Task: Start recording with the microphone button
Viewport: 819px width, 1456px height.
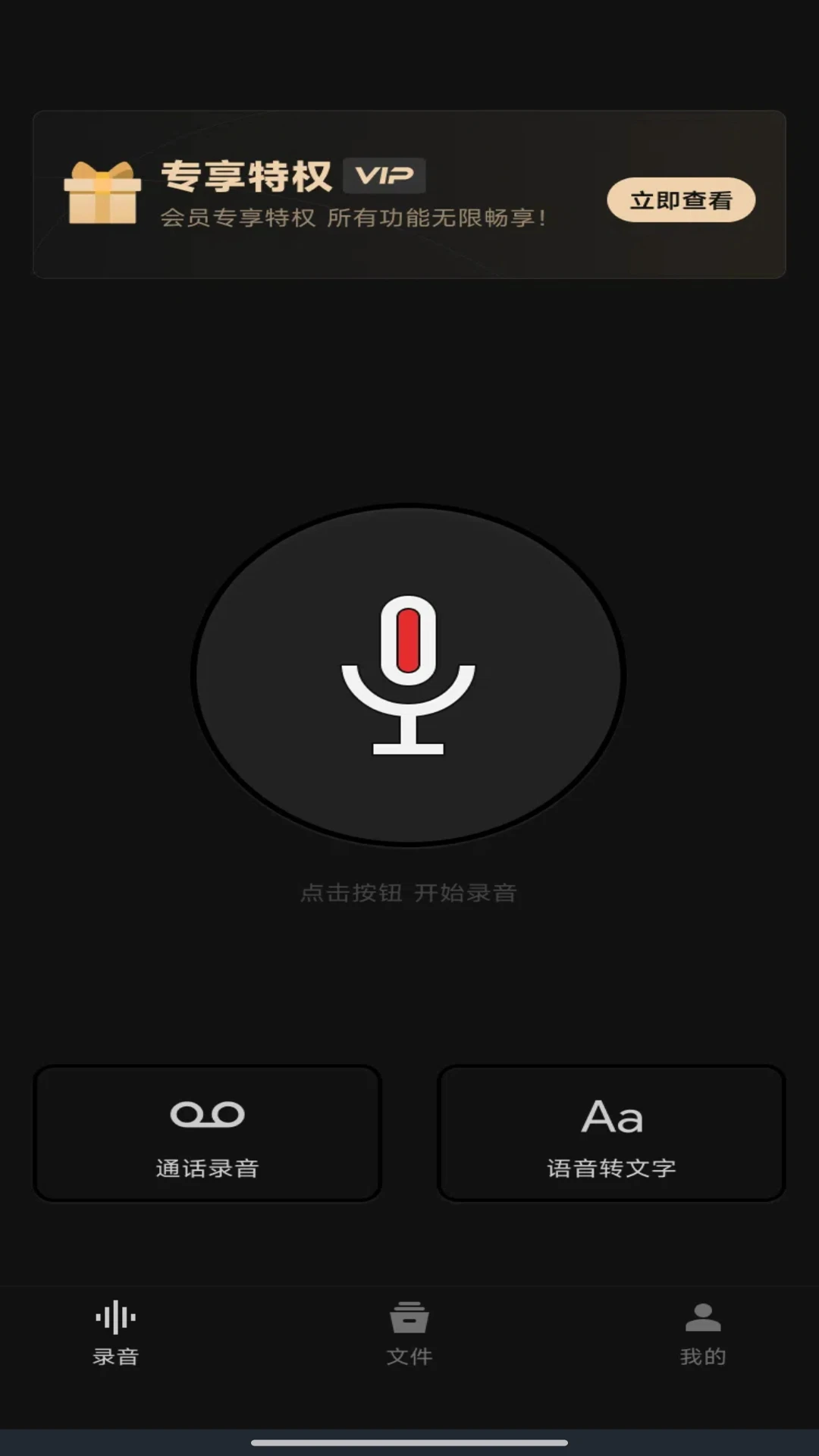Action: point(408,675)
